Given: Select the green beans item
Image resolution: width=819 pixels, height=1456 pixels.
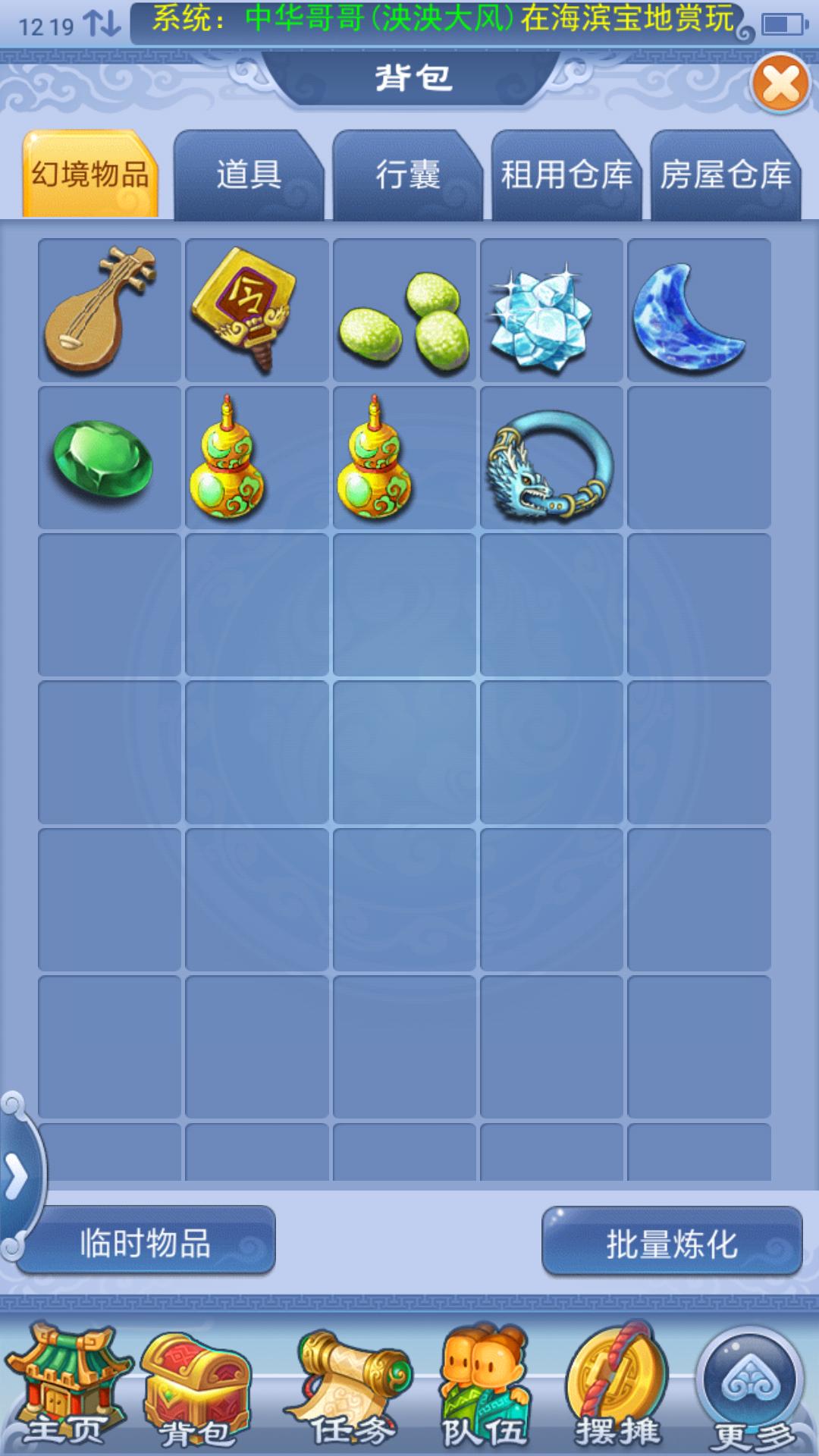Looking at the screenshot, I should tap(404, 310).
